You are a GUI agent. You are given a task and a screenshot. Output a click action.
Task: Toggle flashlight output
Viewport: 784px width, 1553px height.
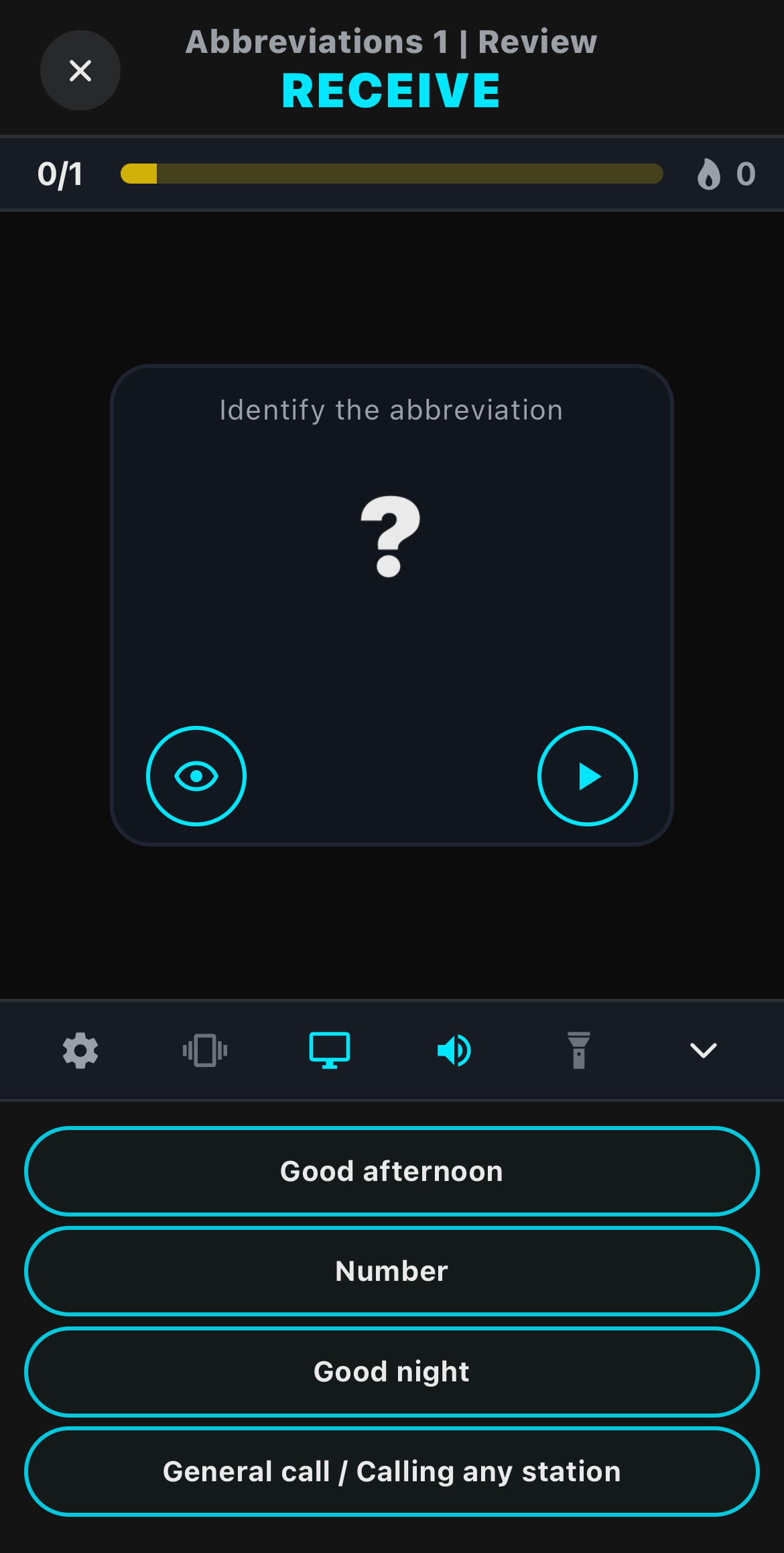pos(579,1050)
